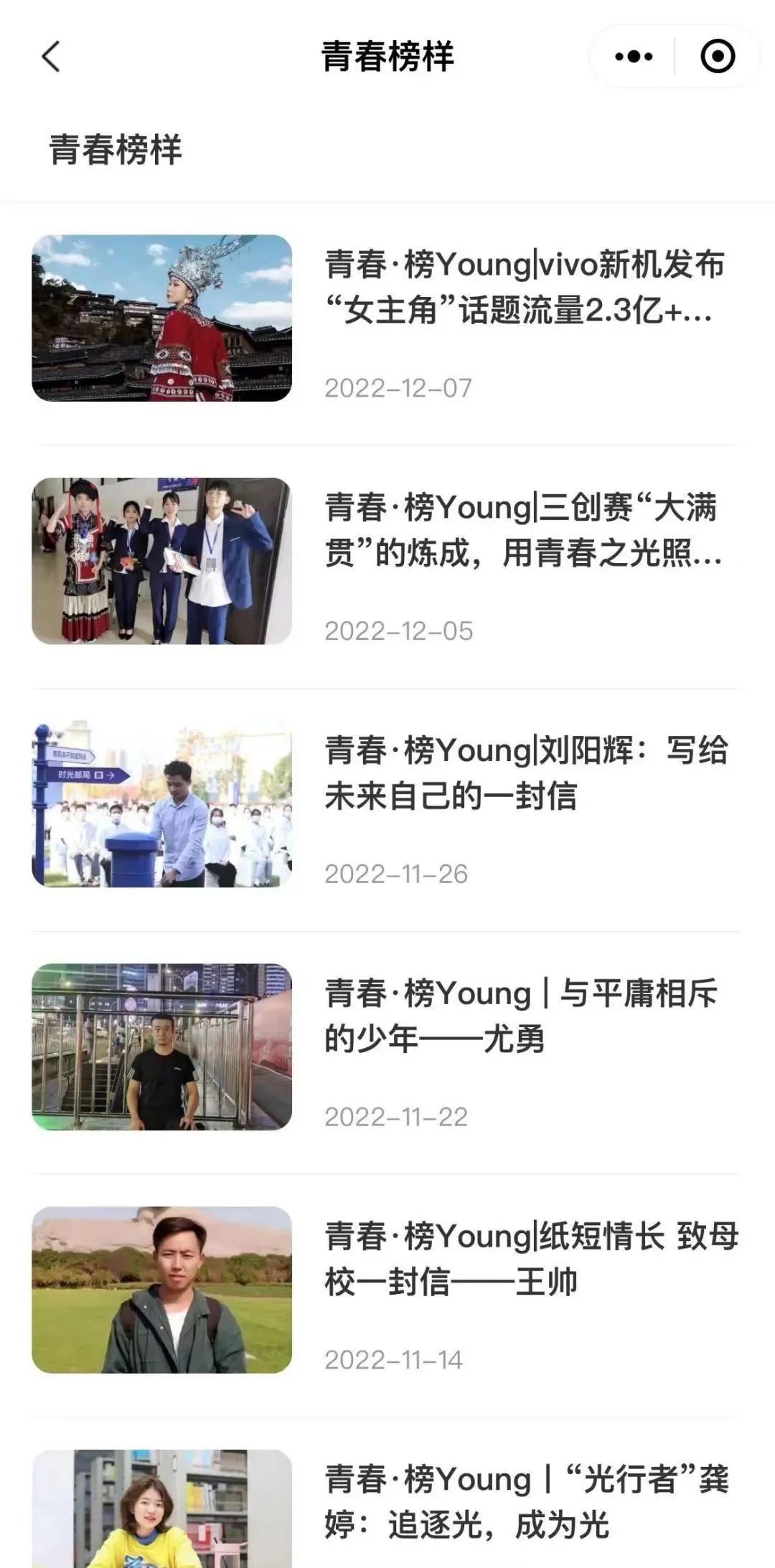Open the mini program more options menu

coord(634,57)
